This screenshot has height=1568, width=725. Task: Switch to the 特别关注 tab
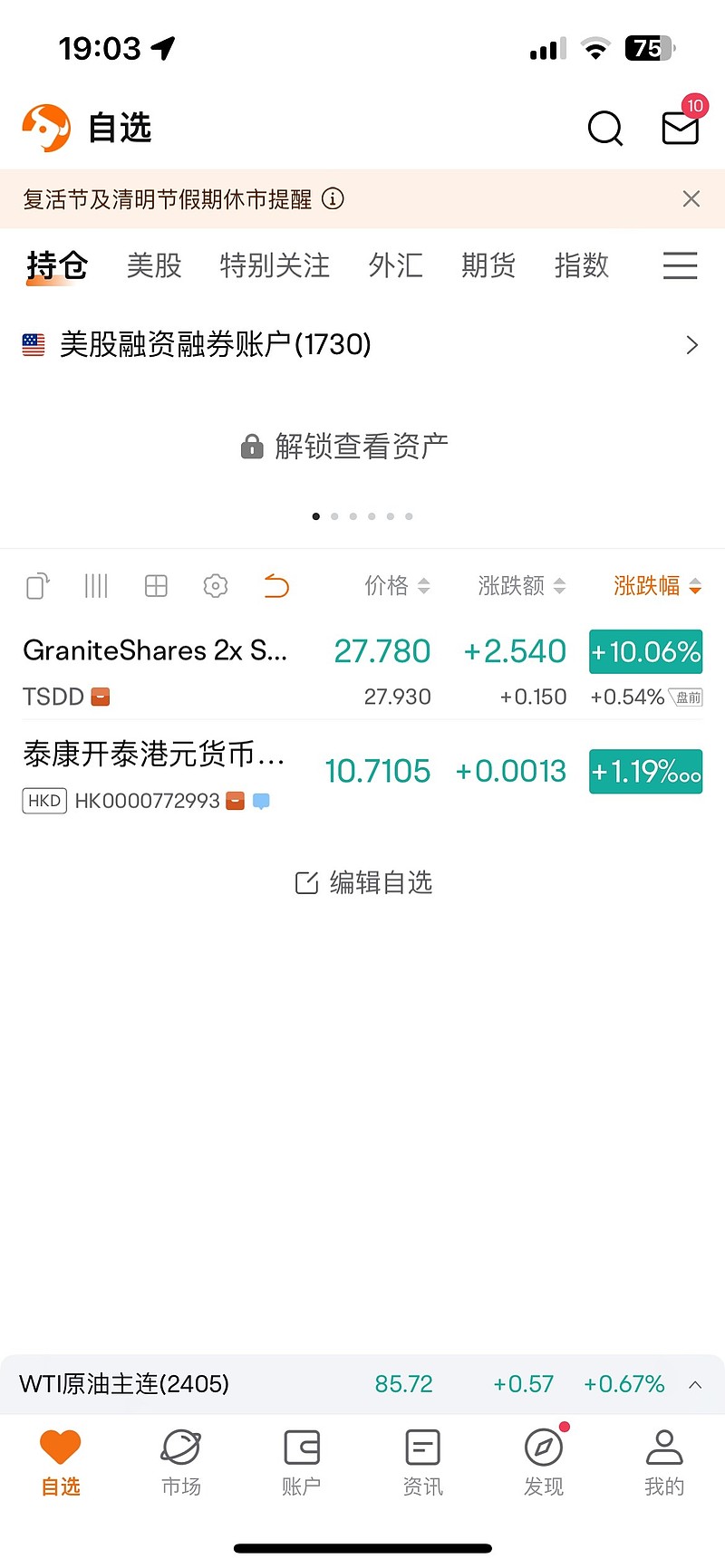pos(274,265)
